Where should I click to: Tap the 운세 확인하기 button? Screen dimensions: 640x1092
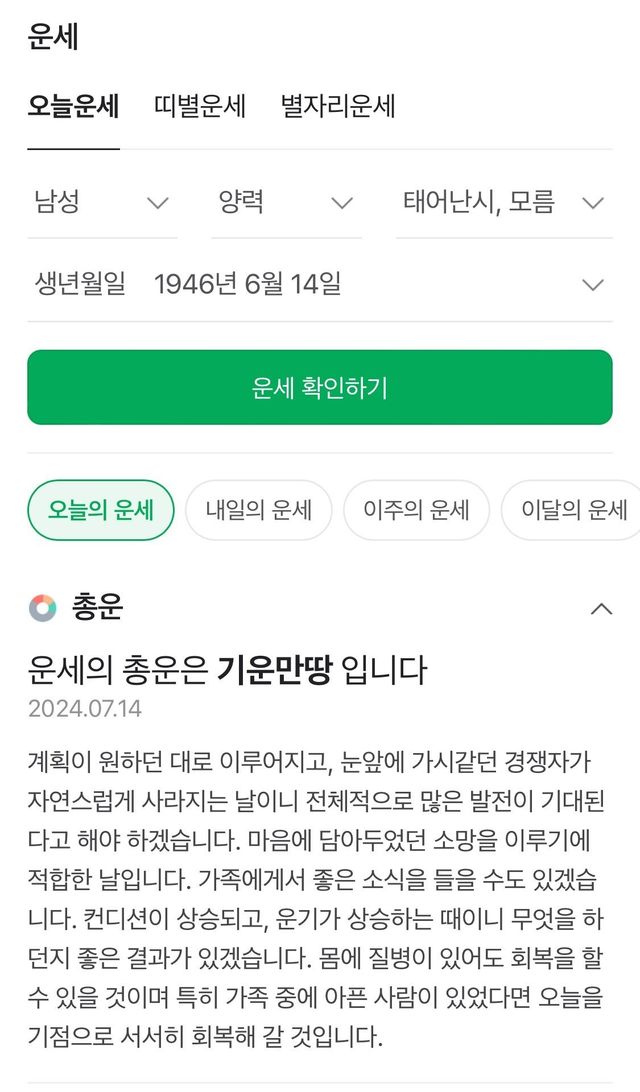[320, 387]
